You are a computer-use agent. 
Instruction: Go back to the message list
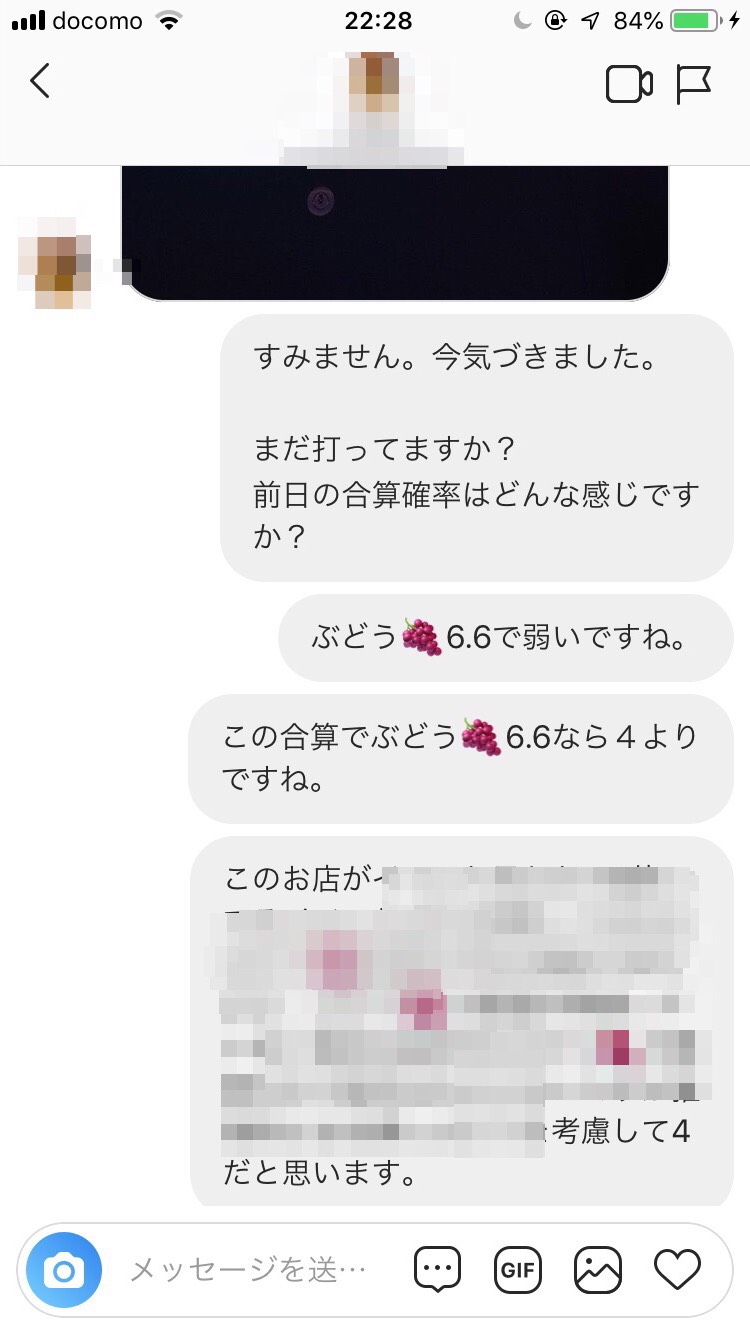coord(40,82)
